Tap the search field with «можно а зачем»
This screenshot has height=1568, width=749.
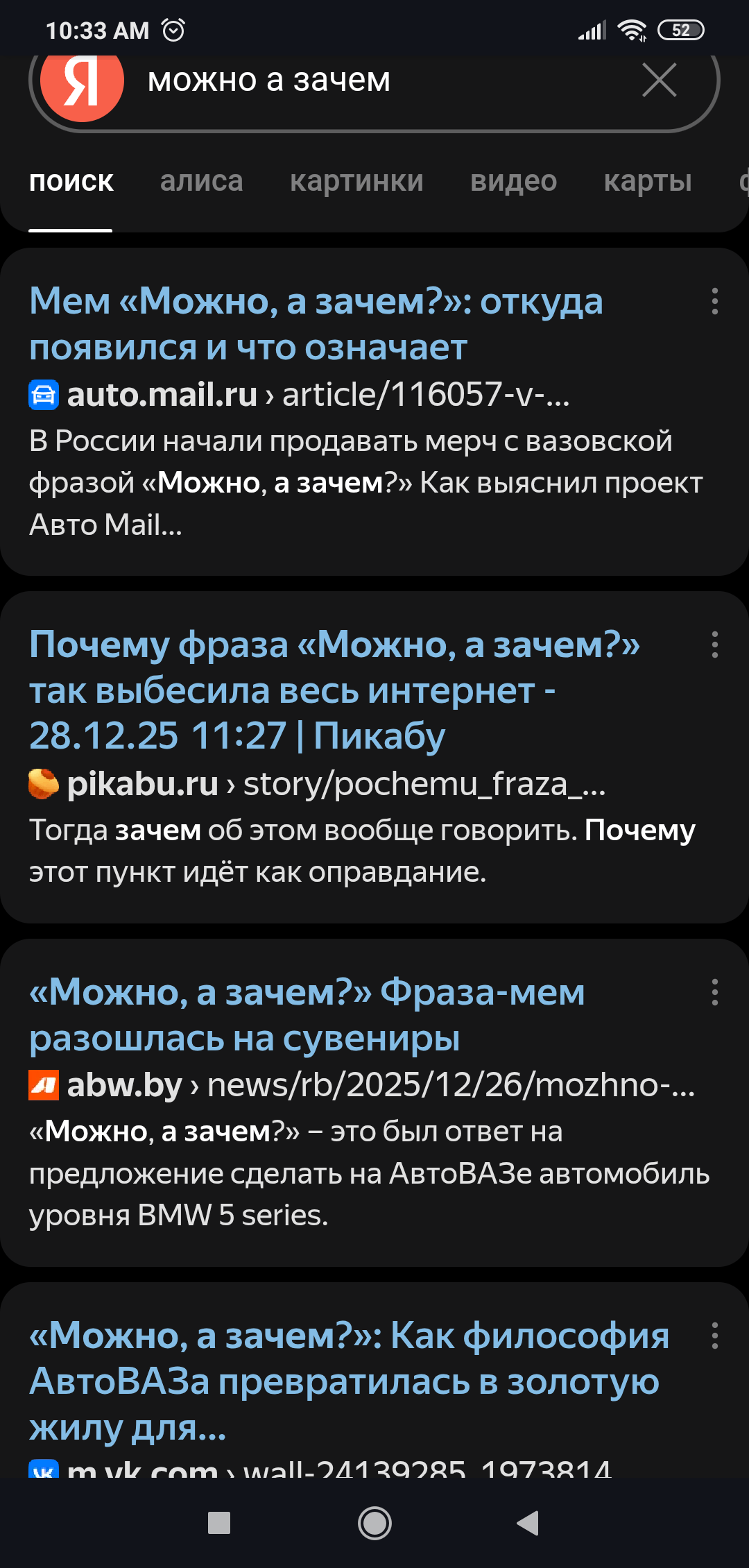point(374,80)
